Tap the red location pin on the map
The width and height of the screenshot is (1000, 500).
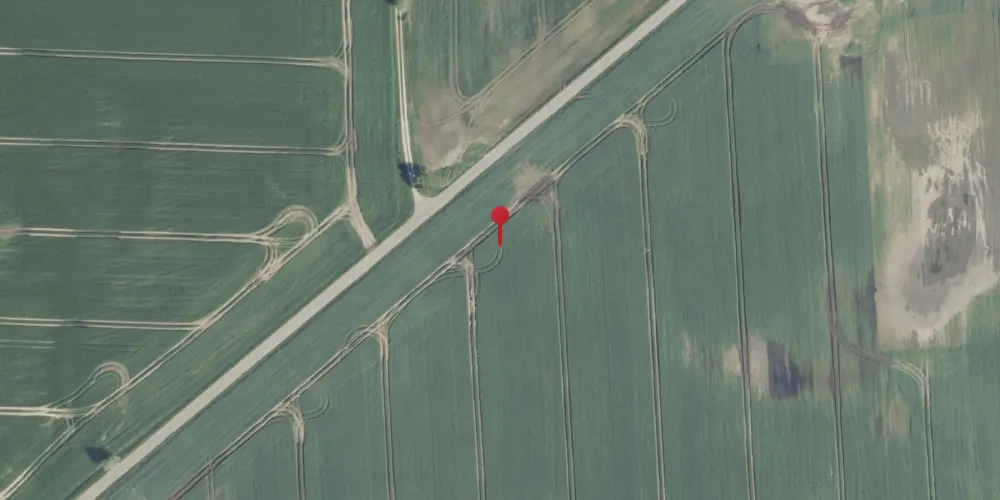(x=500, y=216)
